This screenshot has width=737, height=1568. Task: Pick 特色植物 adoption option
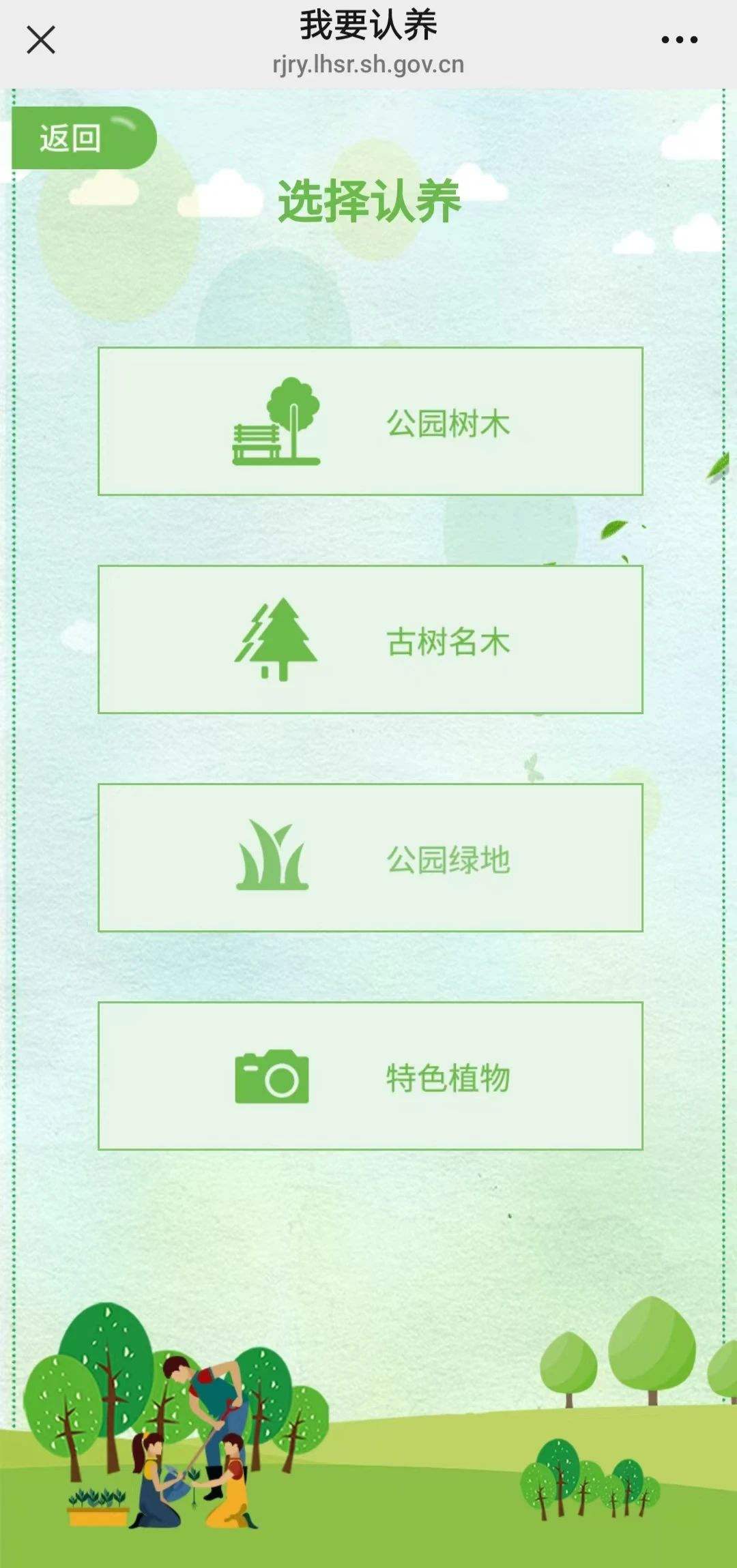coord(371,1076)
